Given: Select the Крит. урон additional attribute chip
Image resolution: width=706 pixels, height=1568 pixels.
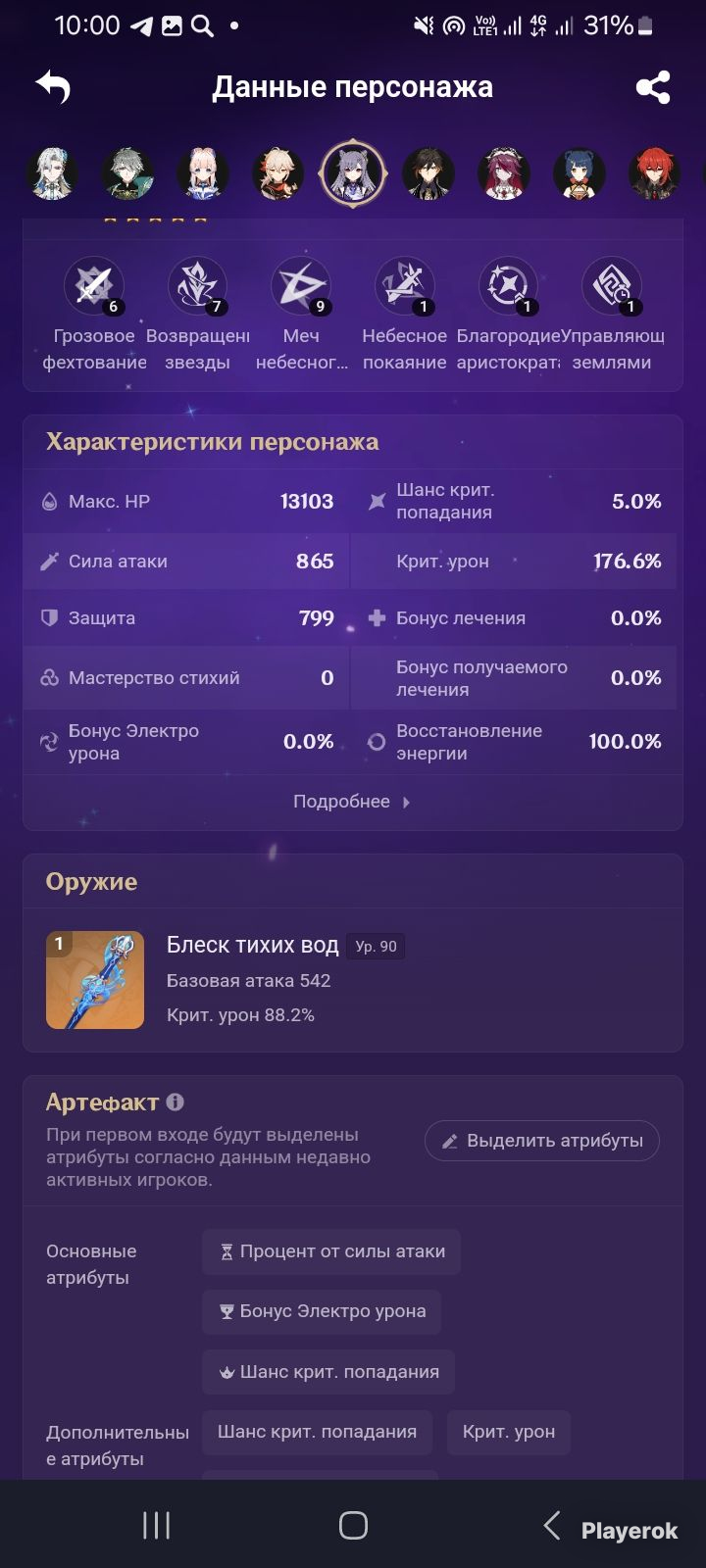Looking at the screenshot, I should [509, 1432].
